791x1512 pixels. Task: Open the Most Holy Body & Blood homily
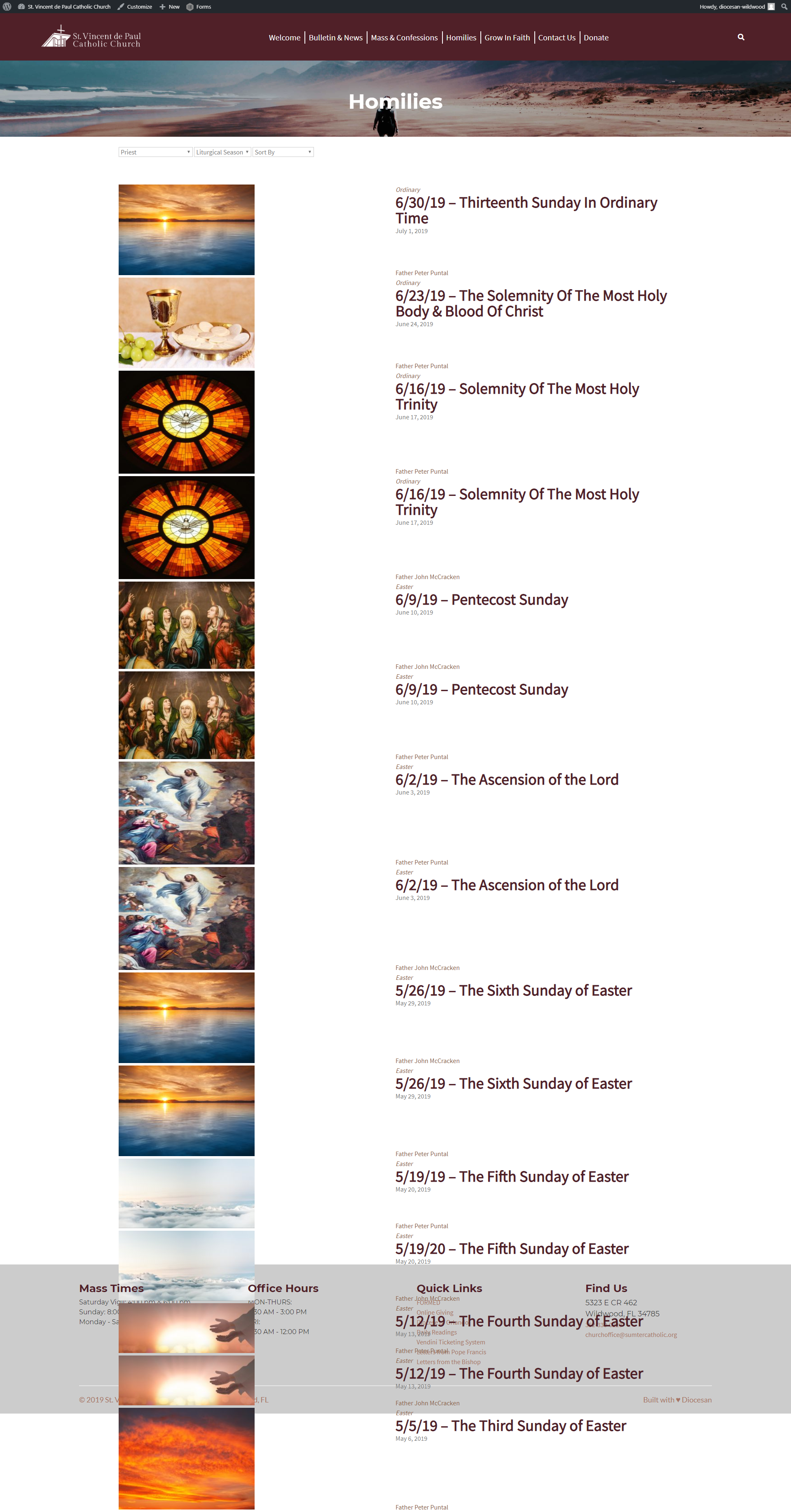pyautogui.click(x=530, y=303)
